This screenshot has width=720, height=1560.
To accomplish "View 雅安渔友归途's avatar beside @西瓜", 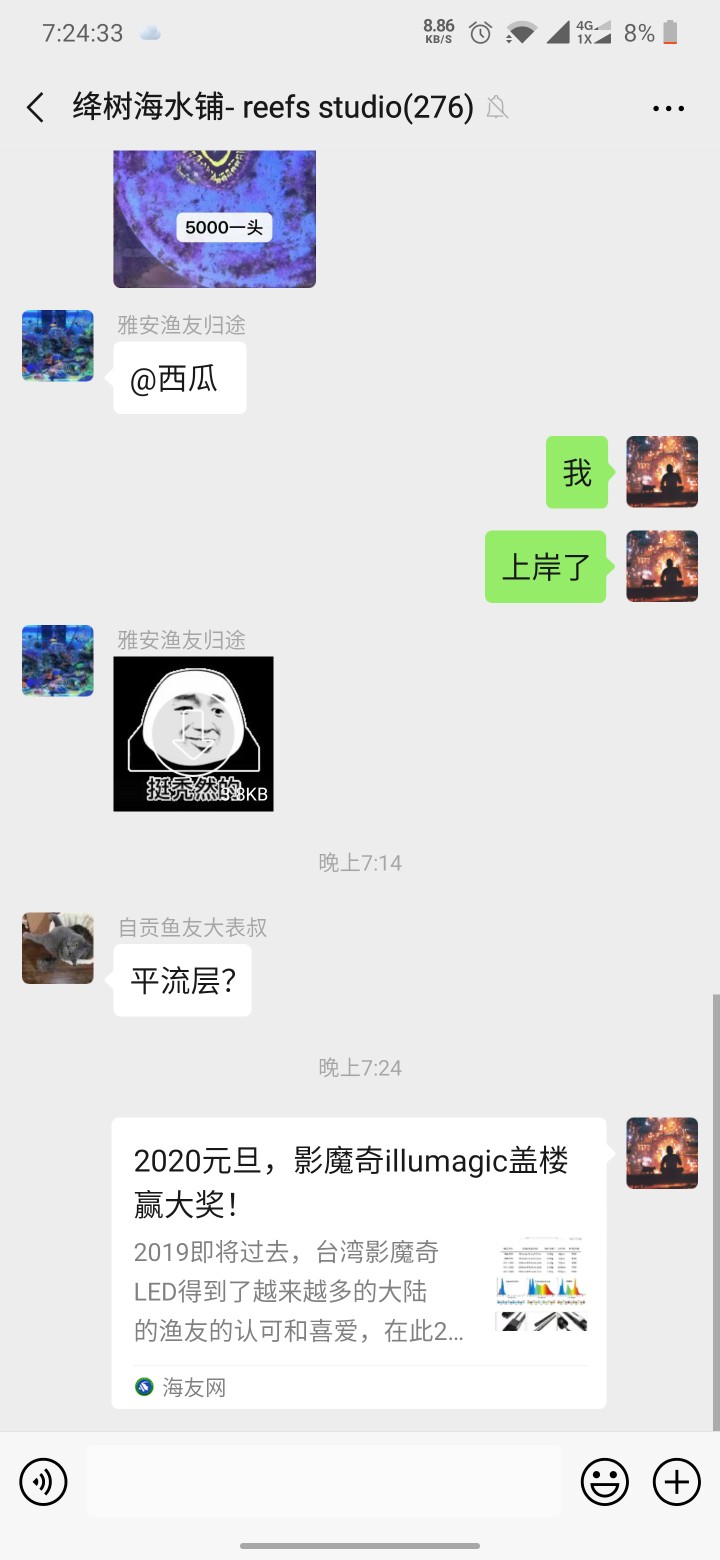I will pyautogui.click(x=58, y=345).
